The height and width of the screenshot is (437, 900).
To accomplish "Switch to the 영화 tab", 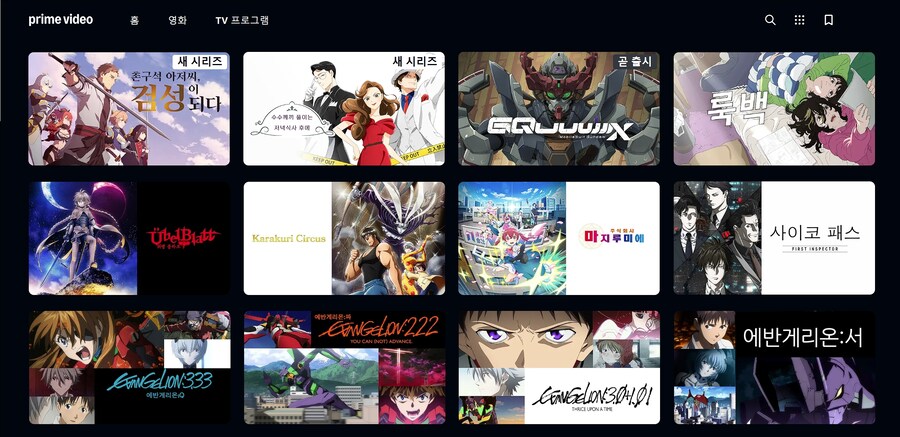I will [177, 20].
